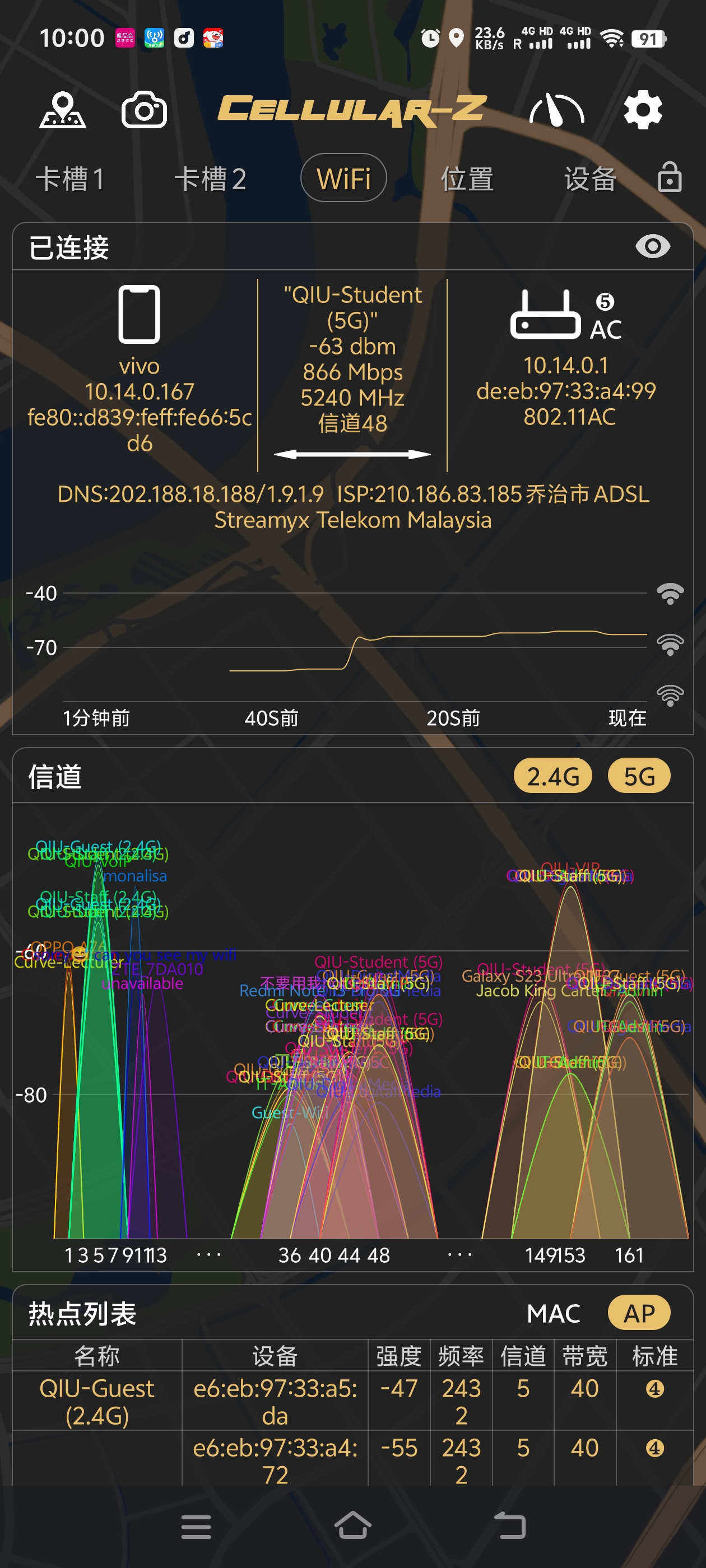Switch hotspot list to AP
706x1568 pixels.
pos(639,1313)
